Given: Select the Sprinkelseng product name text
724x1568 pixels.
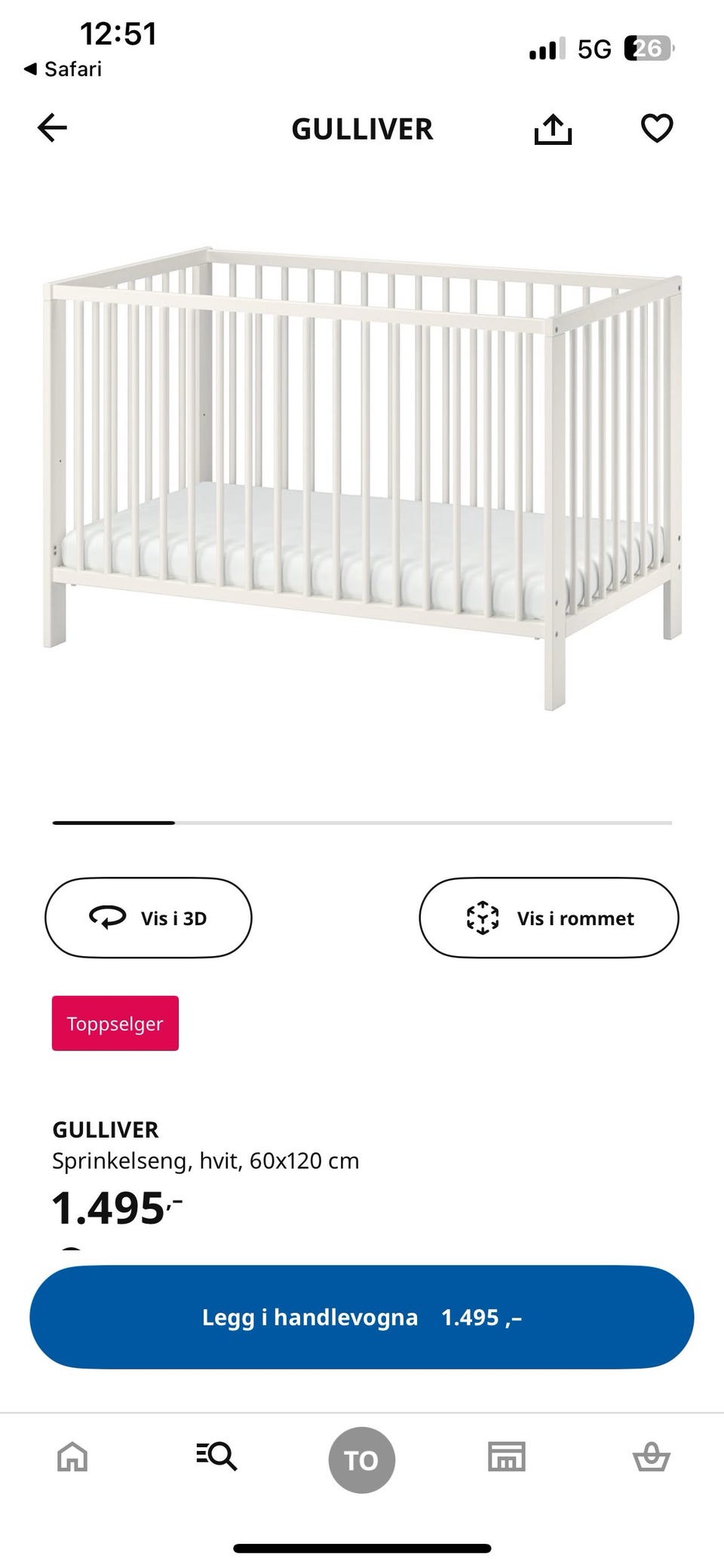Looking at the screenshot, I should [205, 1161].
